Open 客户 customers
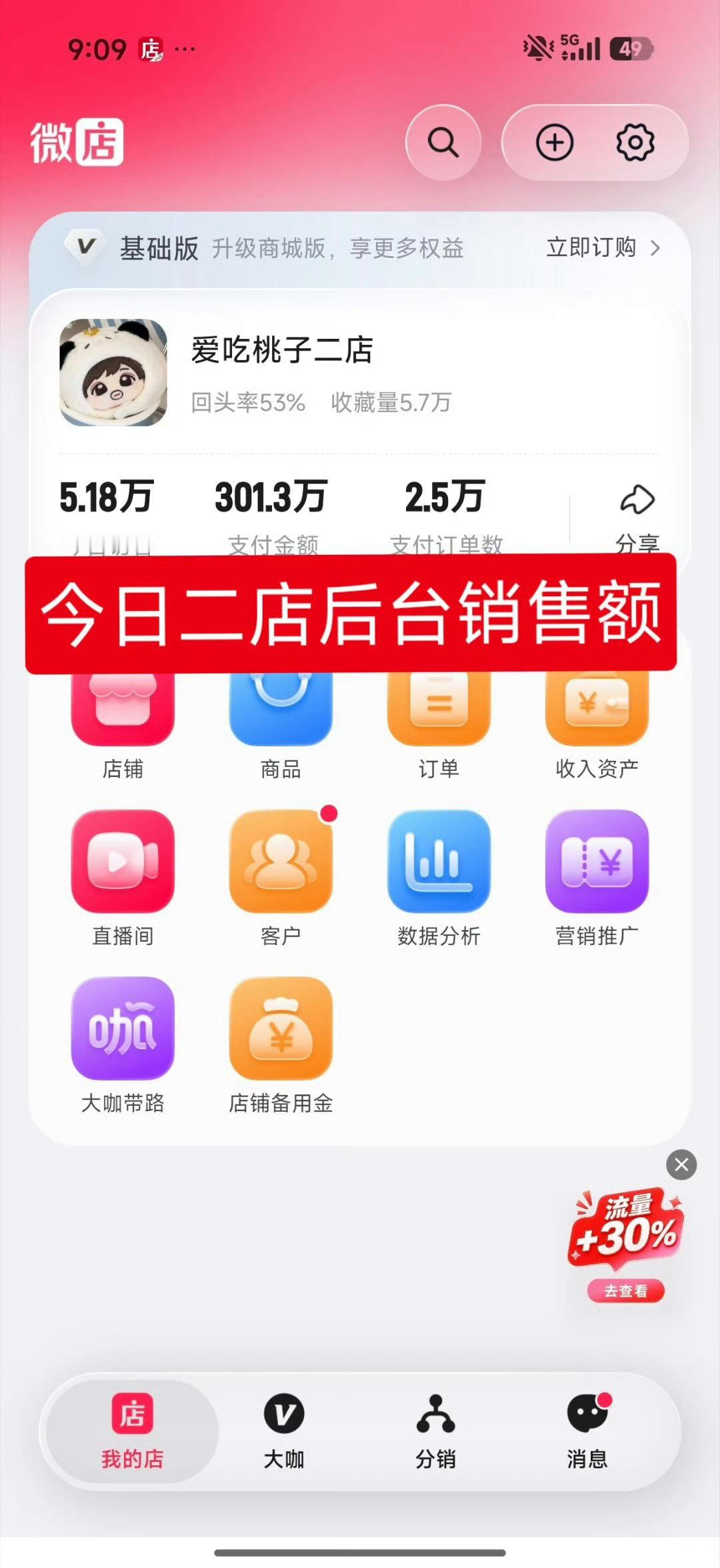Image resolution: width=720 pixels, height=1568 pixels. click(281, 878)
